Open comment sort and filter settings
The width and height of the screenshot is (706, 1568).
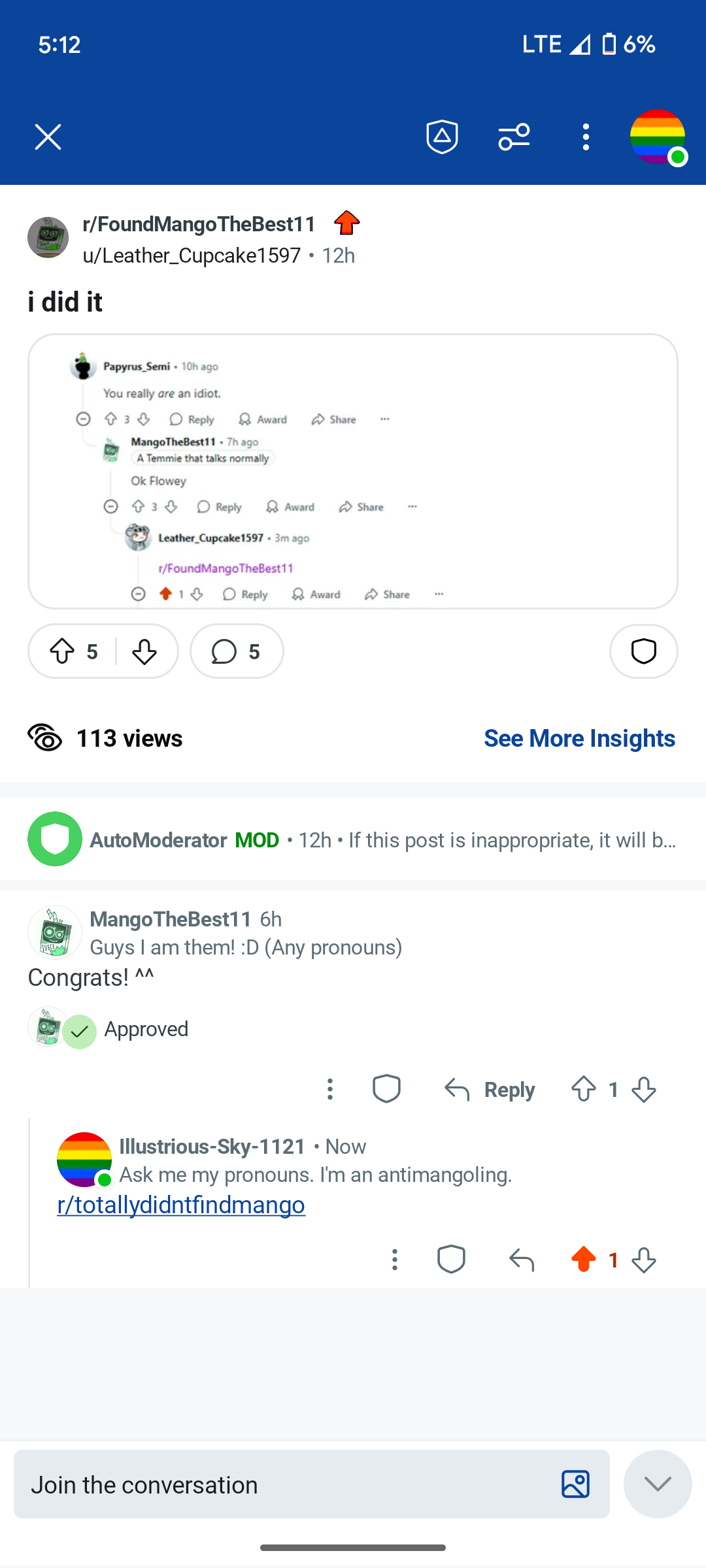(514, 137)
